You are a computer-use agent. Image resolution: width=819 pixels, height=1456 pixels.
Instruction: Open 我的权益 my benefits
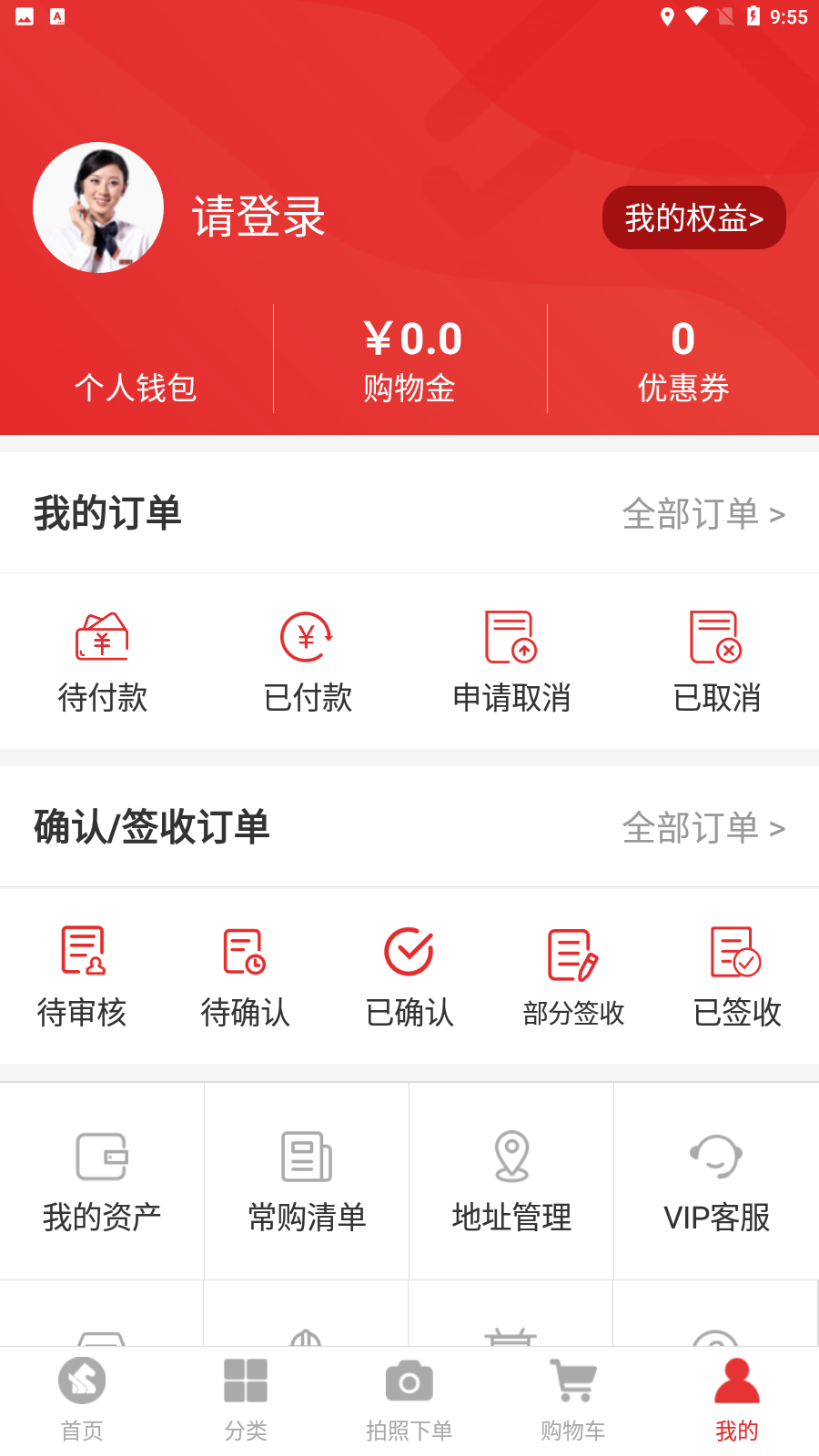[694, 217]
